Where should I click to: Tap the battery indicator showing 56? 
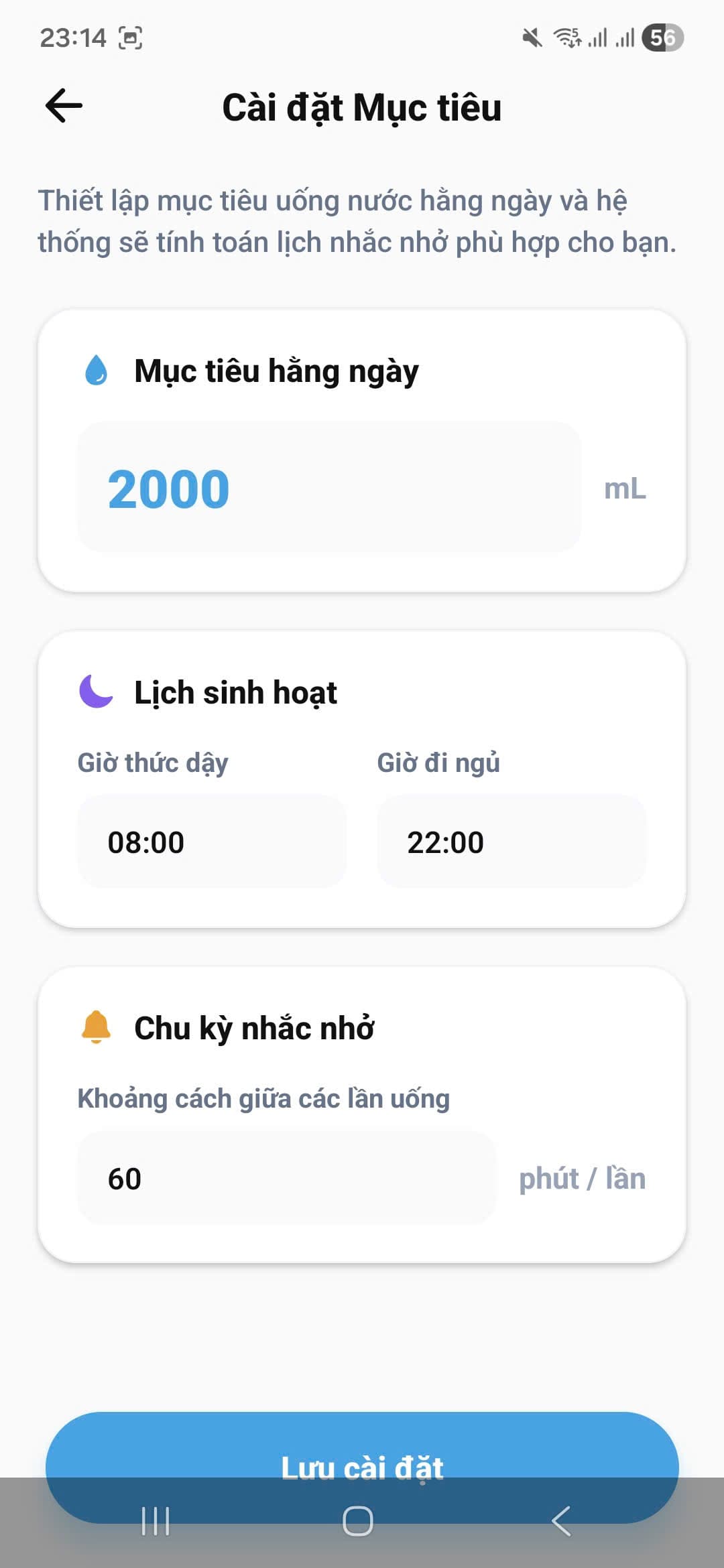(661, 38)
